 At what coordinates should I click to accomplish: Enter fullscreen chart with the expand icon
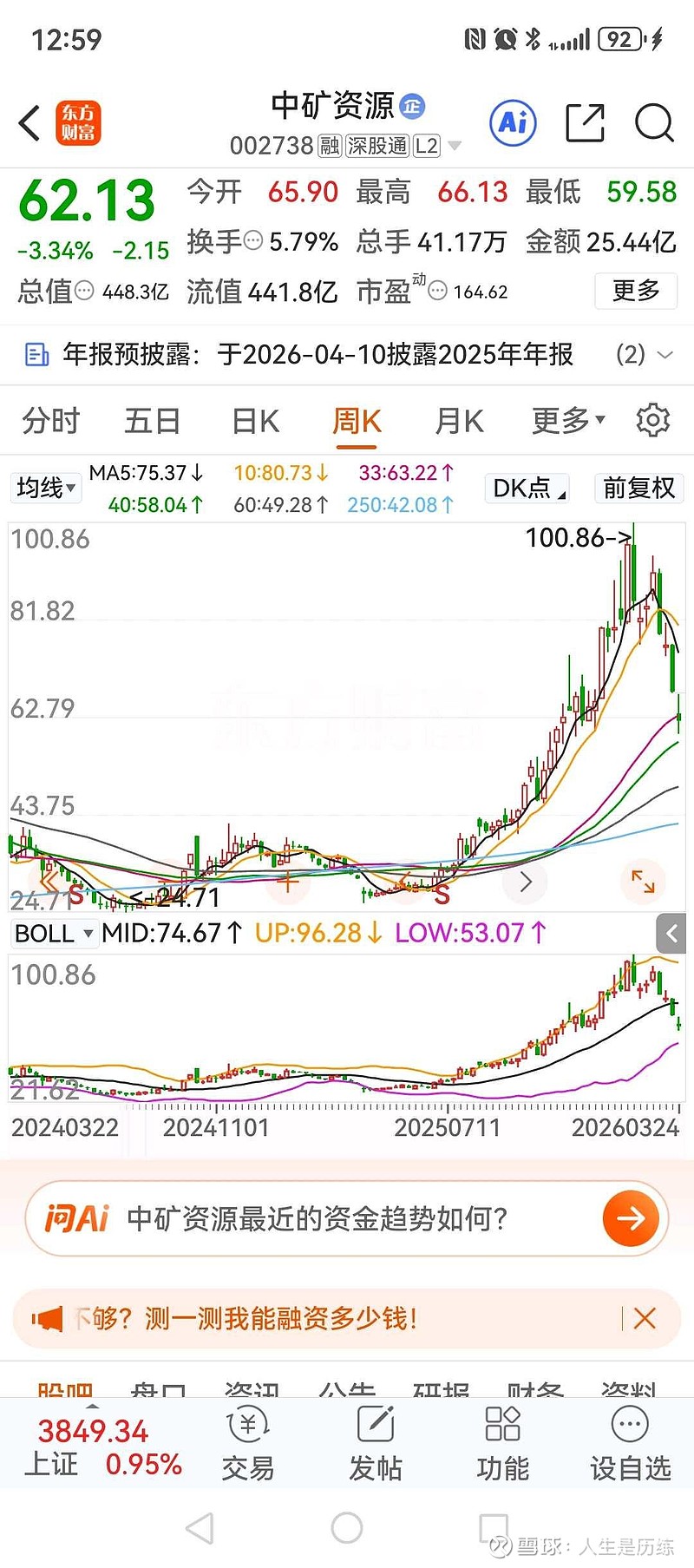click(x=643, y=882)
